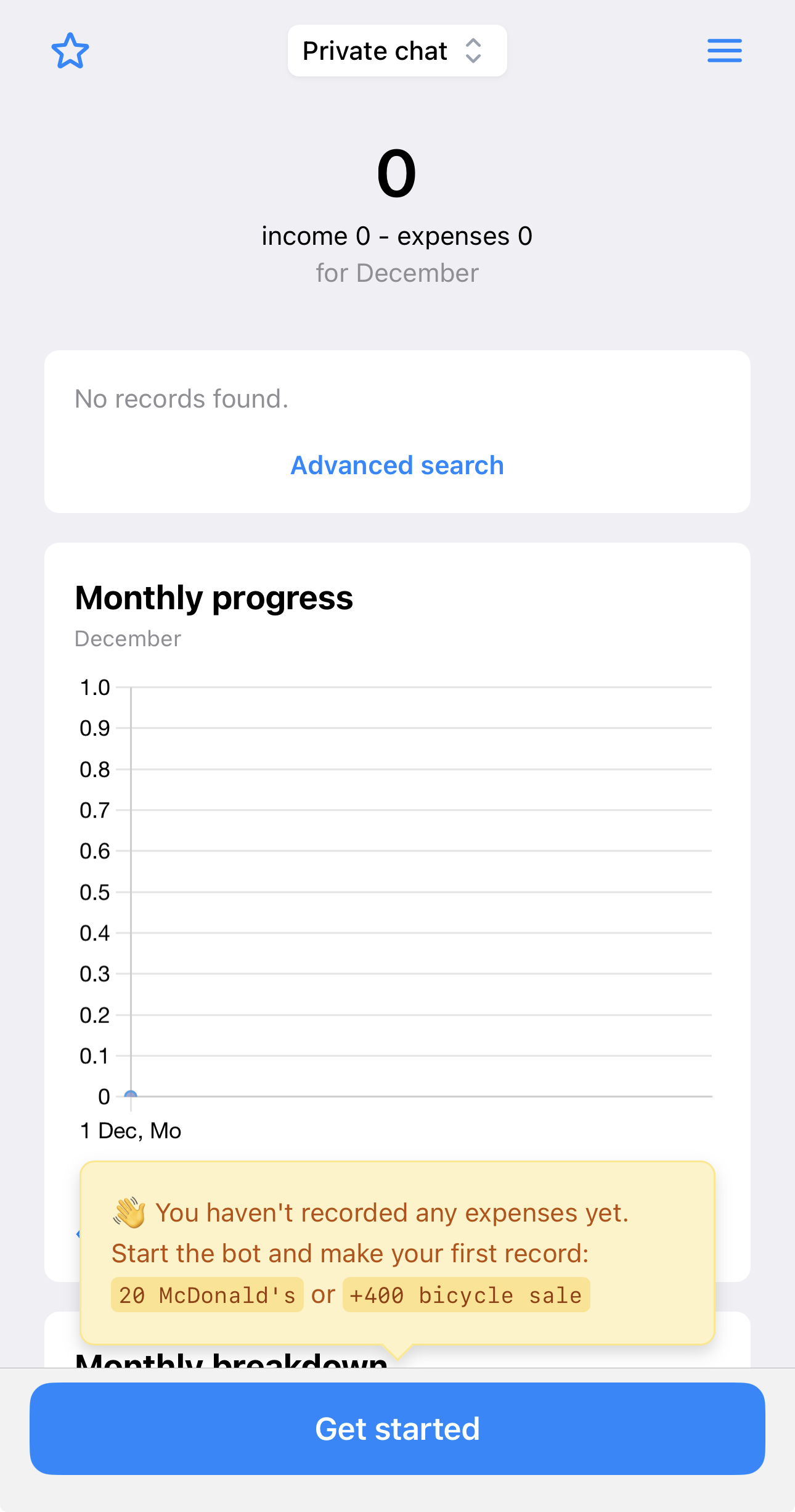Viewport: 795px width, 1512px height.
Task: Select the 20 McDonald's example snippet
Action: click(207, 1295)
